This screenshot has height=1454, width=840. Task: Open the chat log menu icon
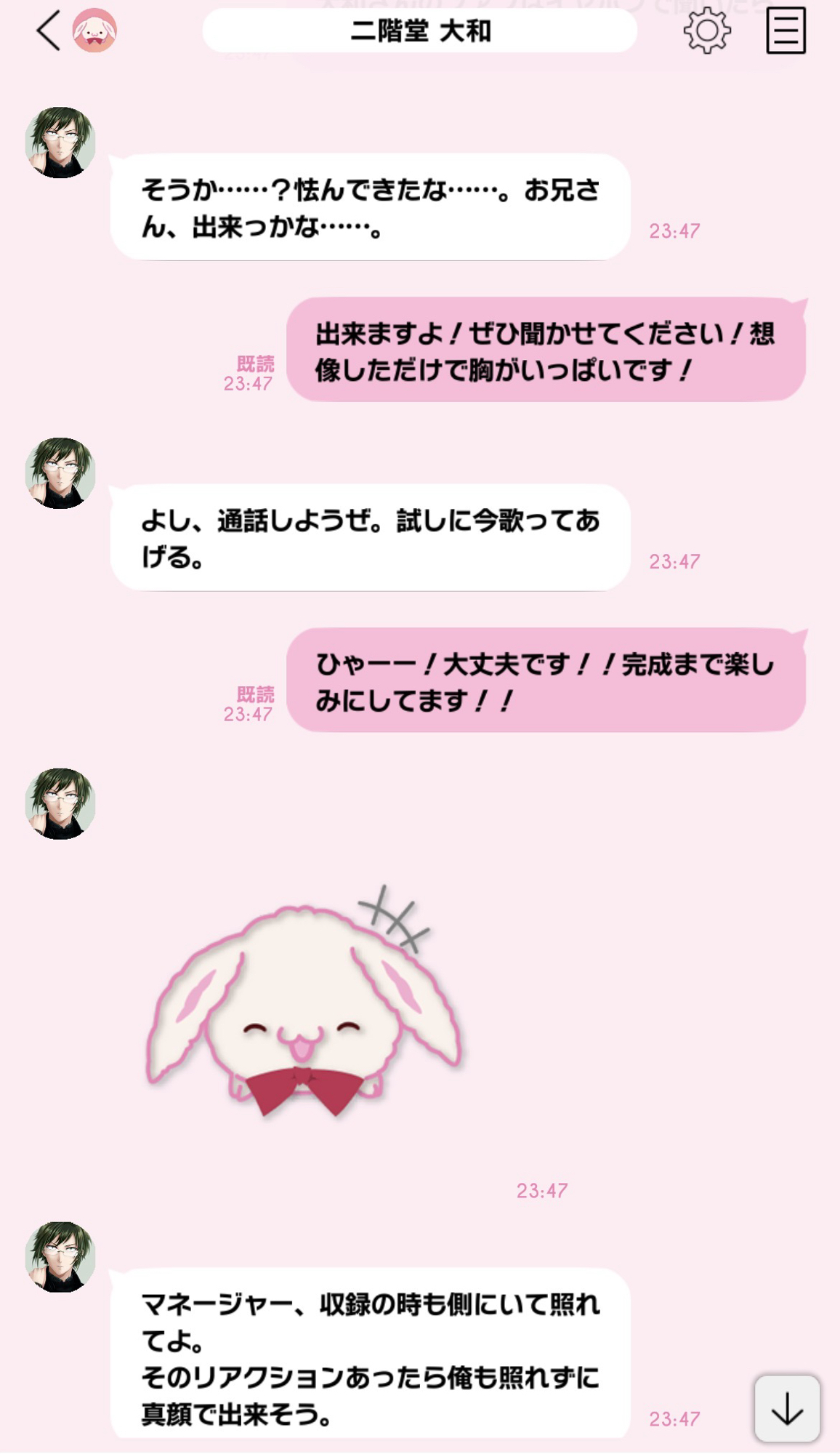tap(786, 31)
